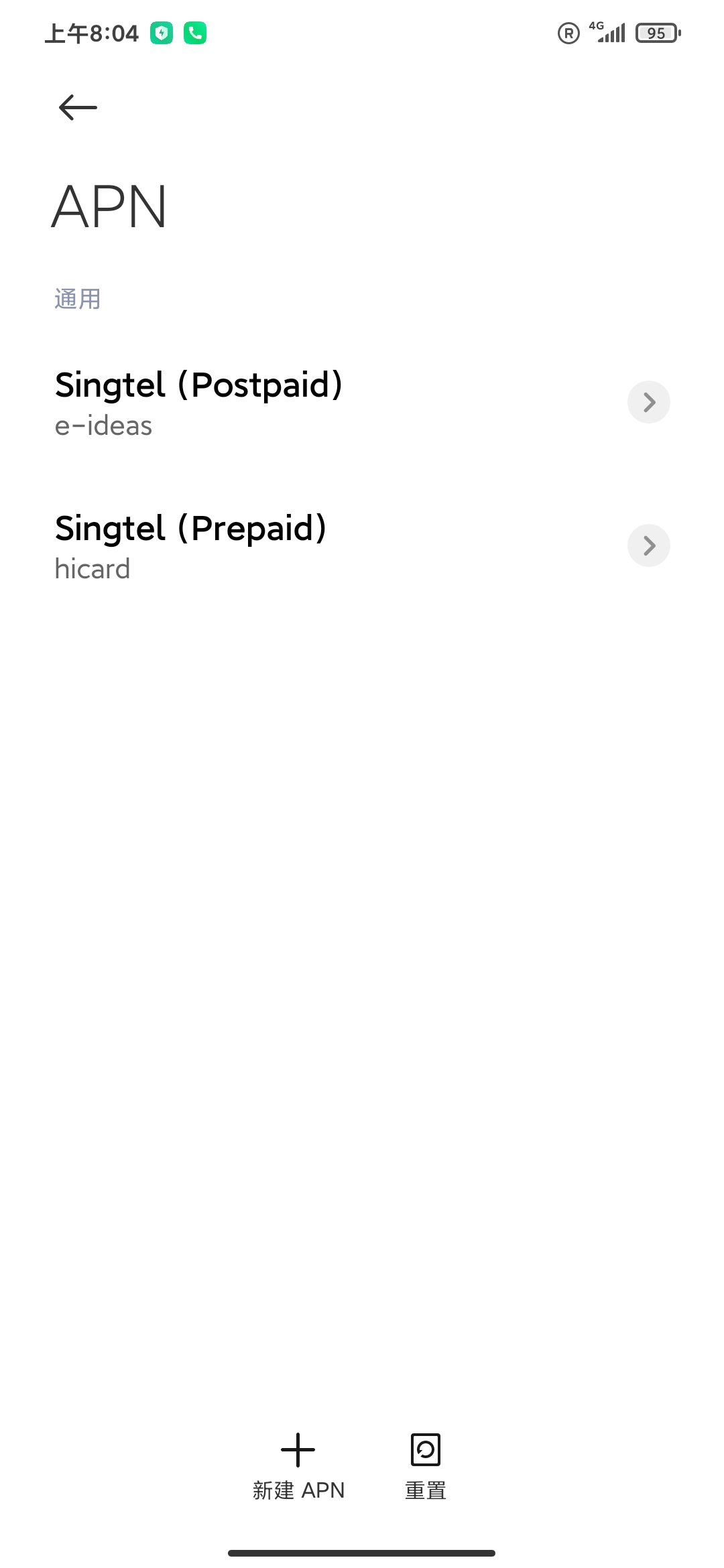Tap the battery level indicator showing 95
The height and width of the screenshot is (1568, 724).
coord(656,32)
